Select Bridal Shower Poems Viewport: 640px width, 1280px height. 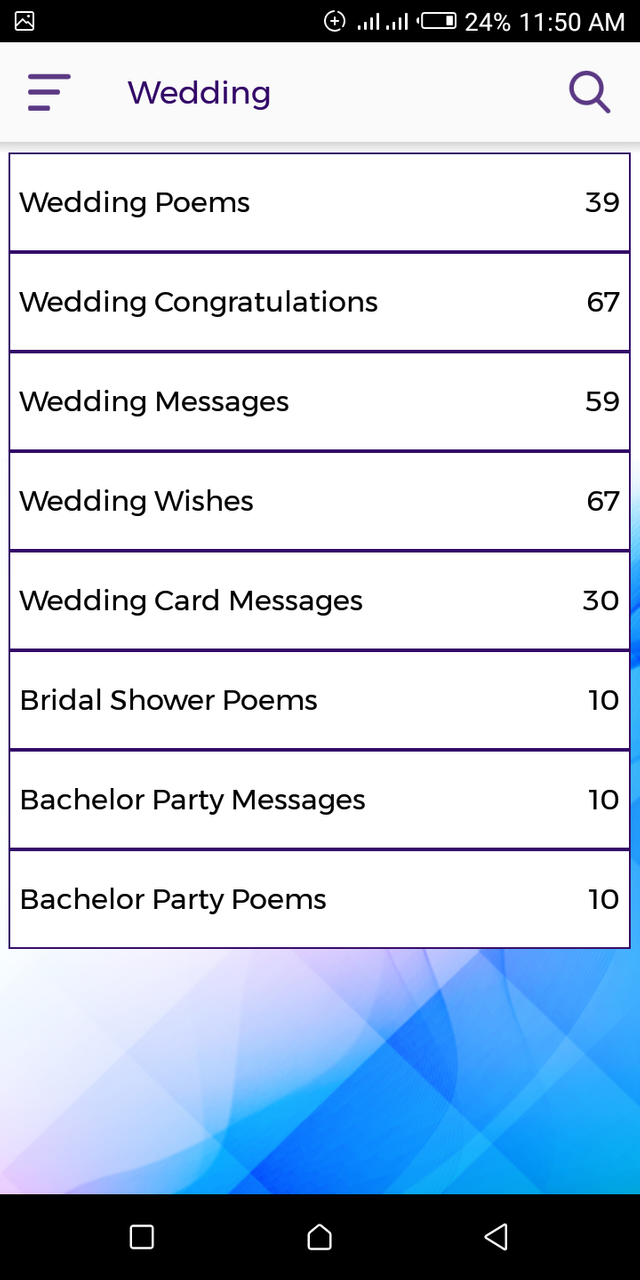tap(320, 700)
